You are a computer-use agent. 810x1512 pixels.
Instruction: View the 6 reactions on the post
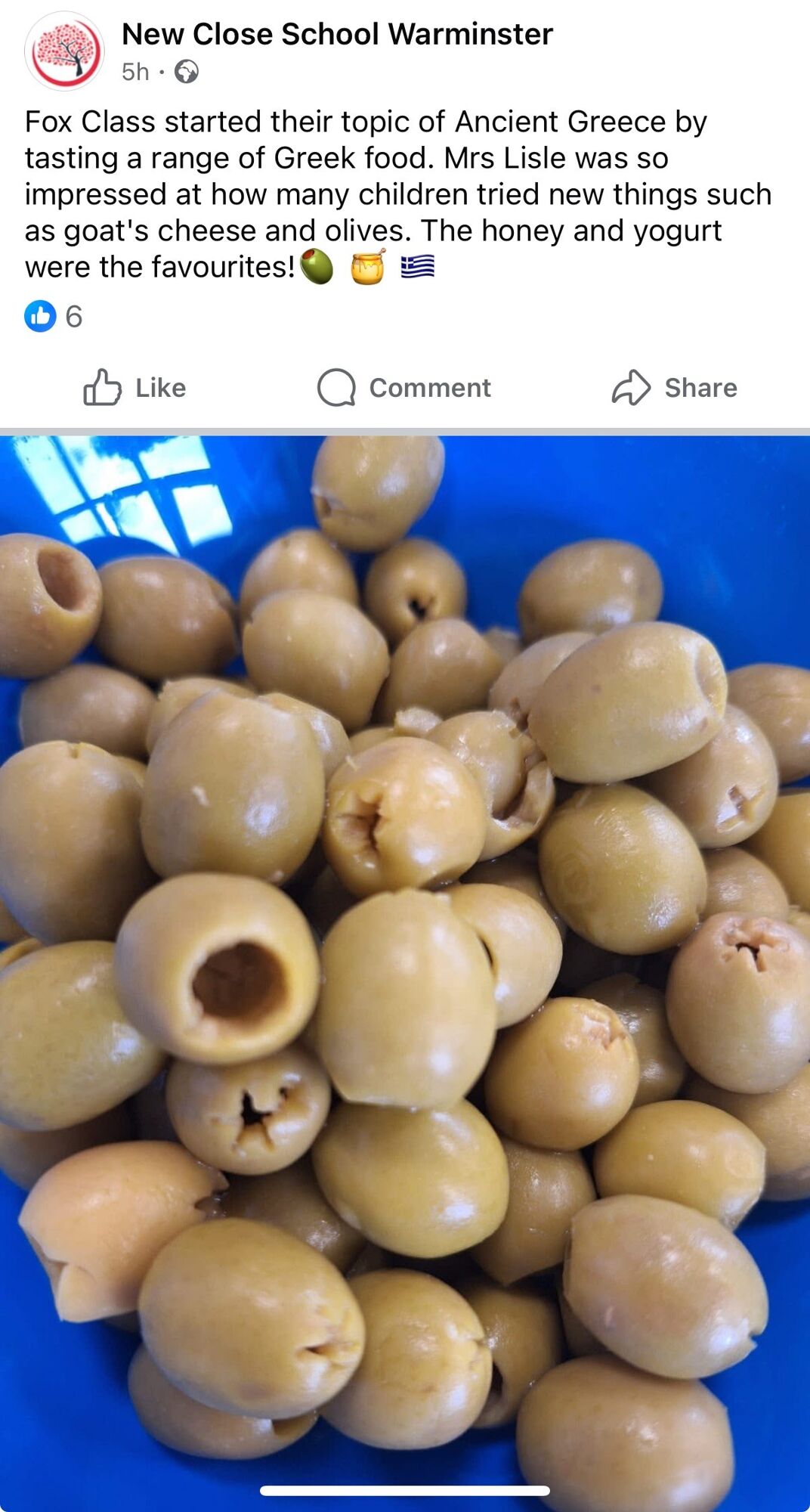tap(54, 316)
